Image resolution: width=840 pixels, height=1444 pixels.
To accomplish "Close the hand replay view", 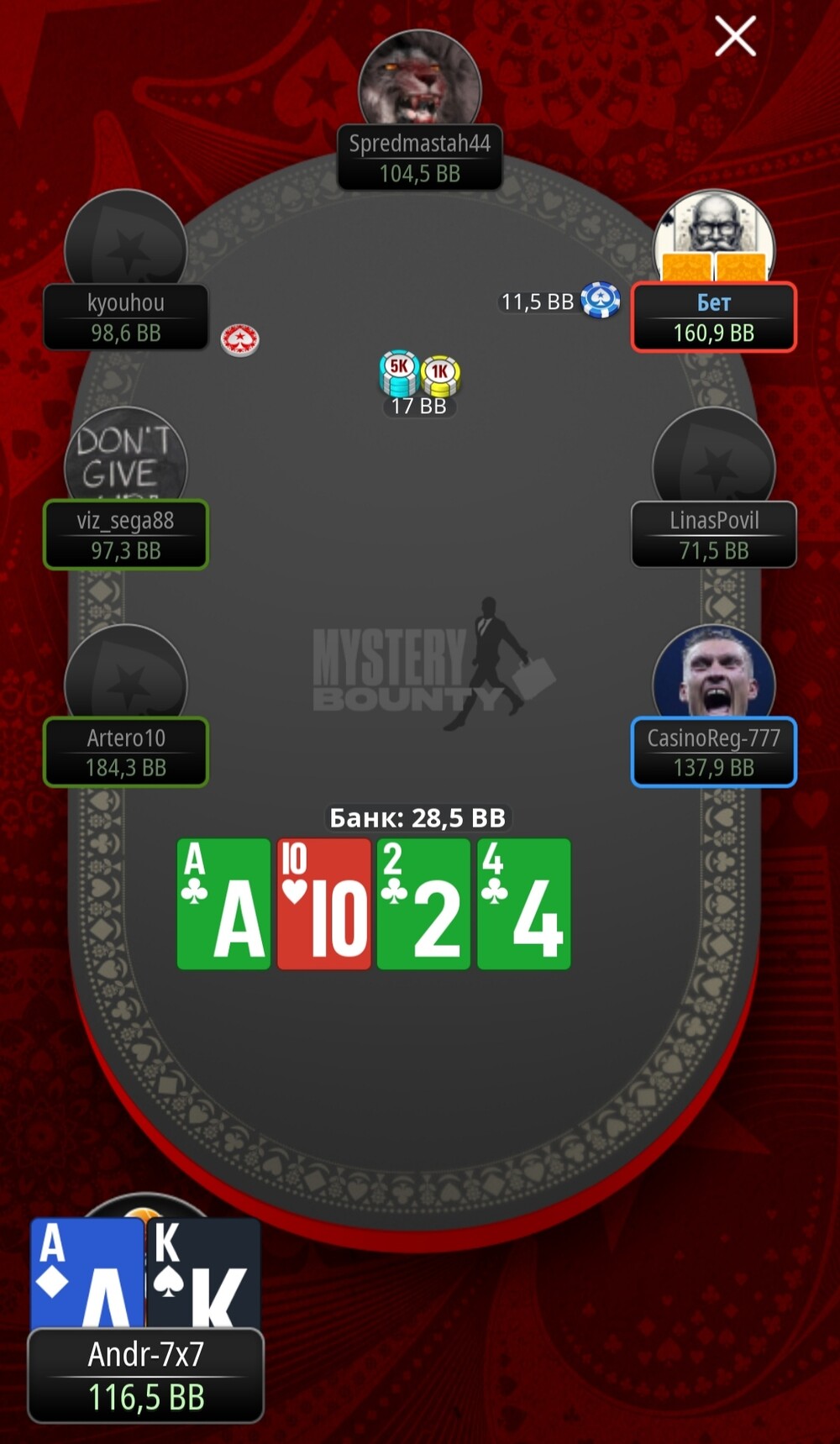I will [x=735, y=37].
